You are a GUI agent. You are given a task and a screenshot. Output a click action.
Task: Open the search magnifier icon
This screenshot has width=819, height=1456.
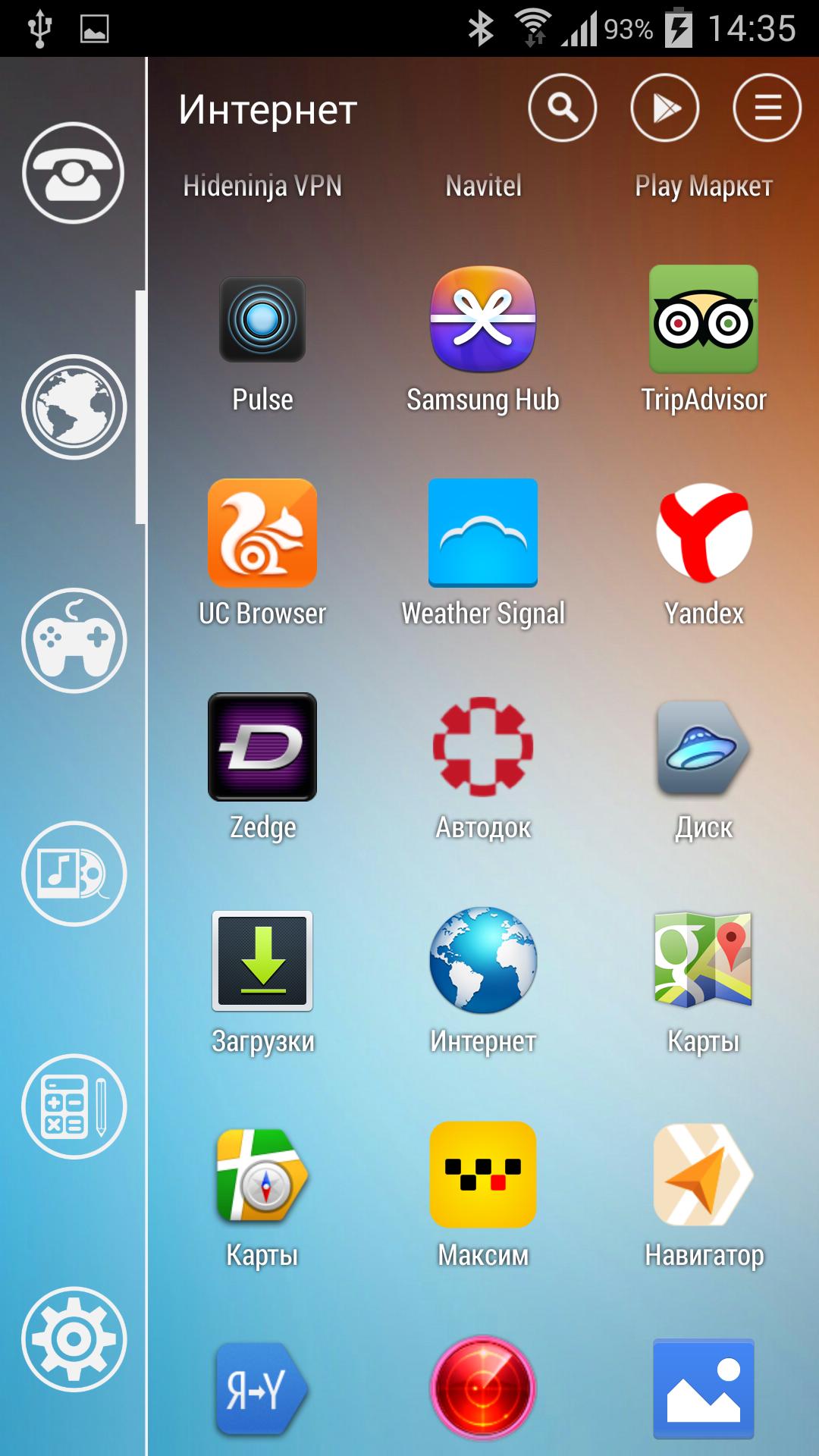[562, 108]
